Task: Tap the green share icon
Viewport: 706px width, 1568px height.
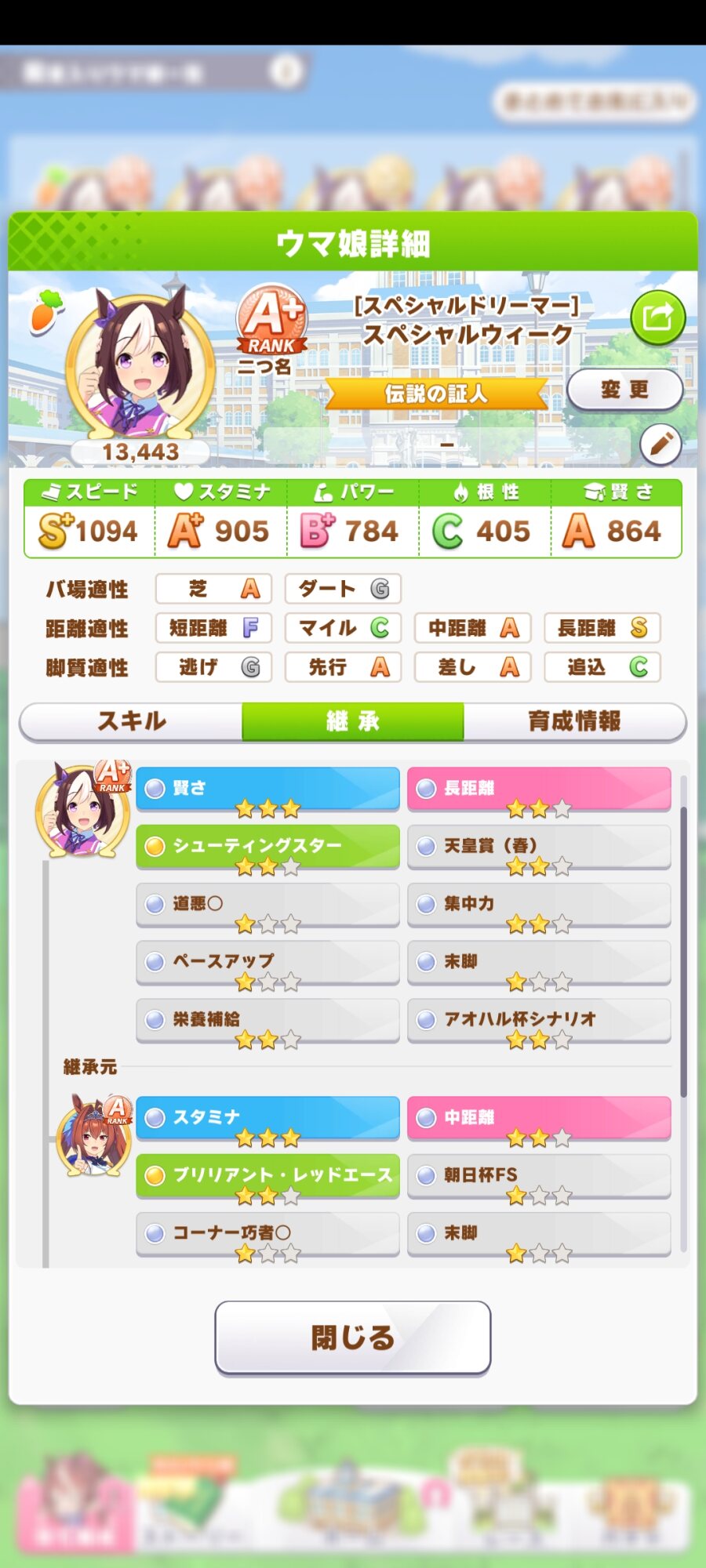Action: [x=658, y=318]
